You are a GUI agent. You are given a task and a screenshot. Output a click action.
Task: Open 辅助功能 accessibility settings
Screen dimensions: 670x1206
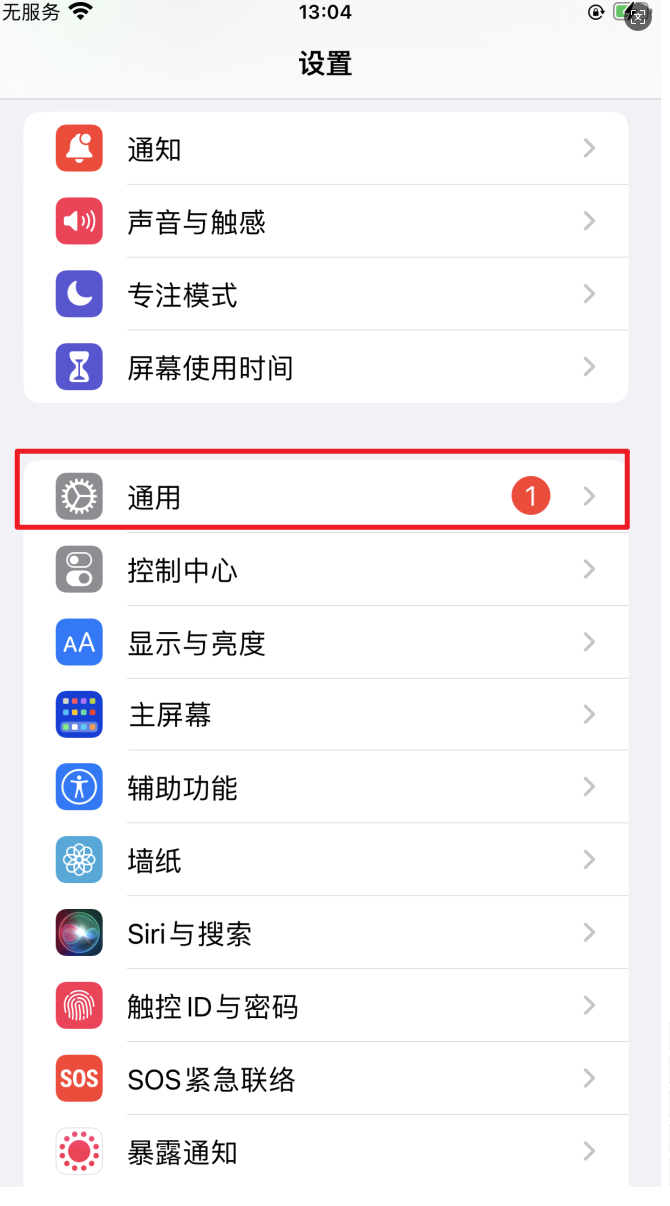325,787
